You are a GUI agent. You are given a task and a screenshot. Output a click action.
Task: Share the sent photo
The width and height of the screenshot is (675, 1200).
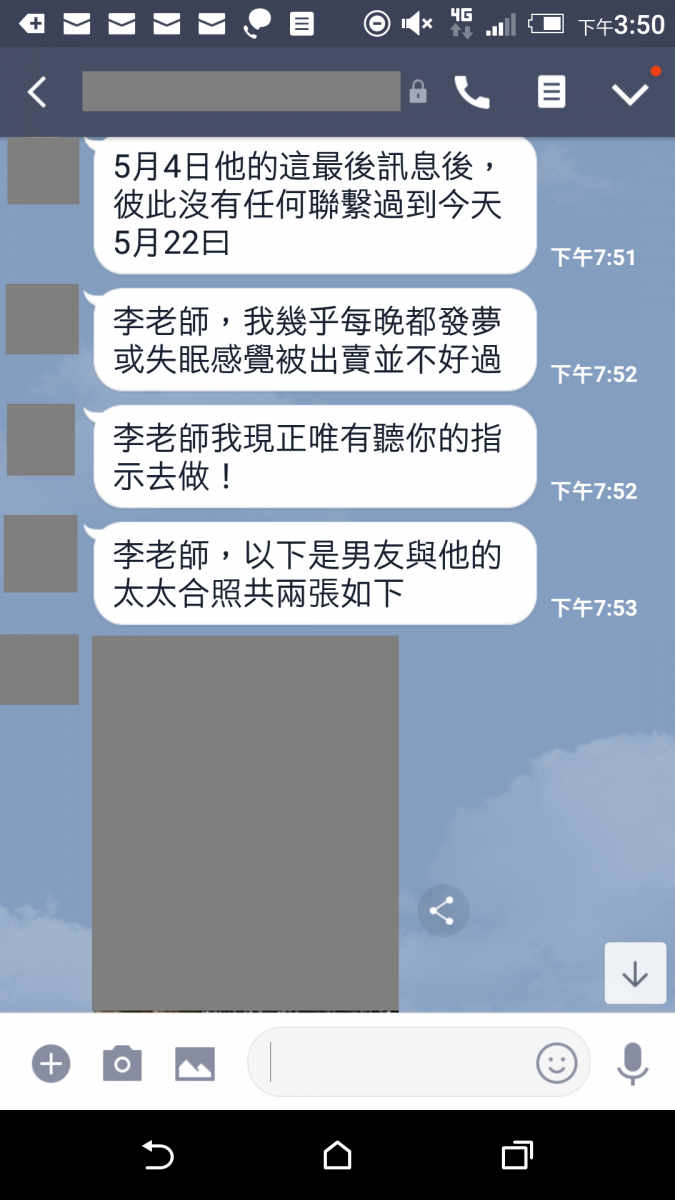(442, 911)
